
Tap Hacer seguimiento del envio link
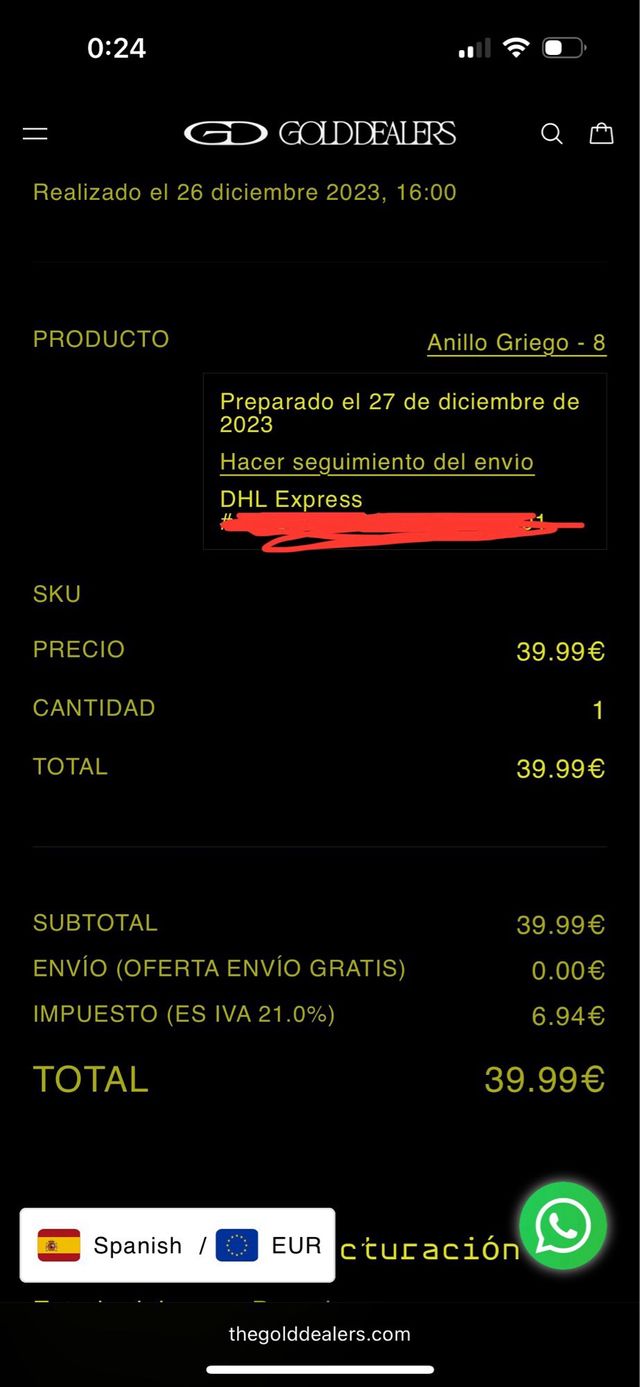click(x=377, y=462)
